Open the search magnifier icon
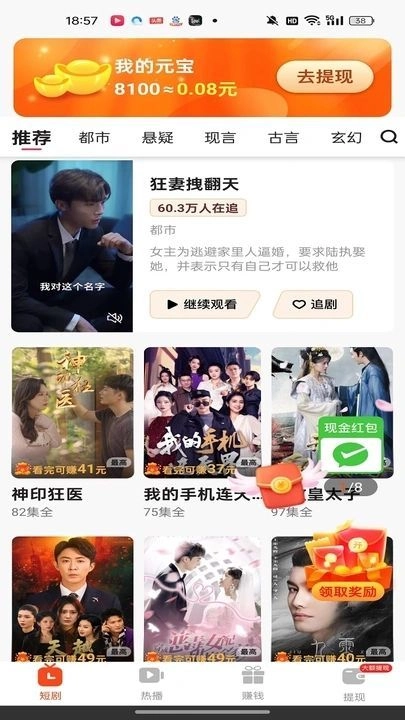 [x=389, y=137]
